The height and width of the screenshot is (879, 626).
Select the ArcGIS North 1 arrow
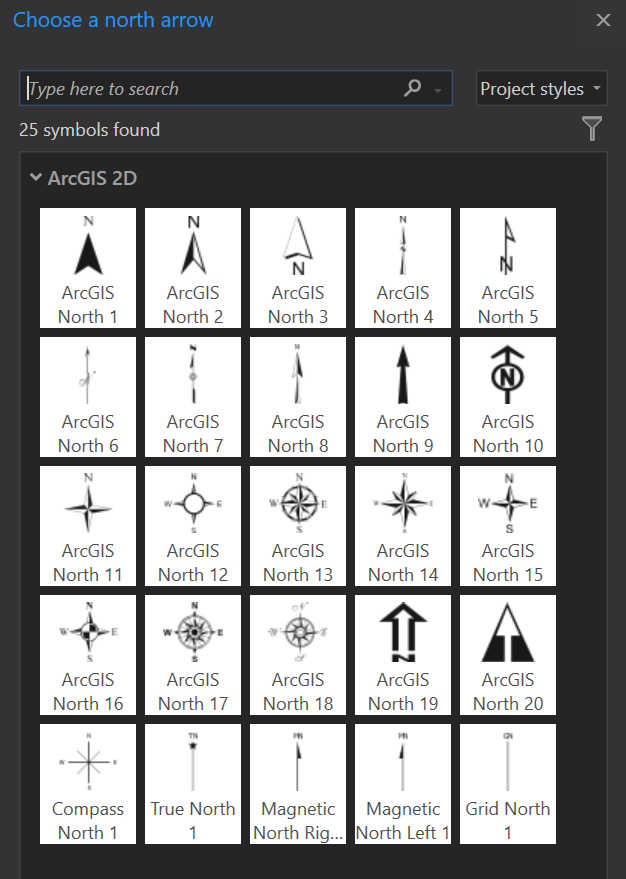point(88,267)
